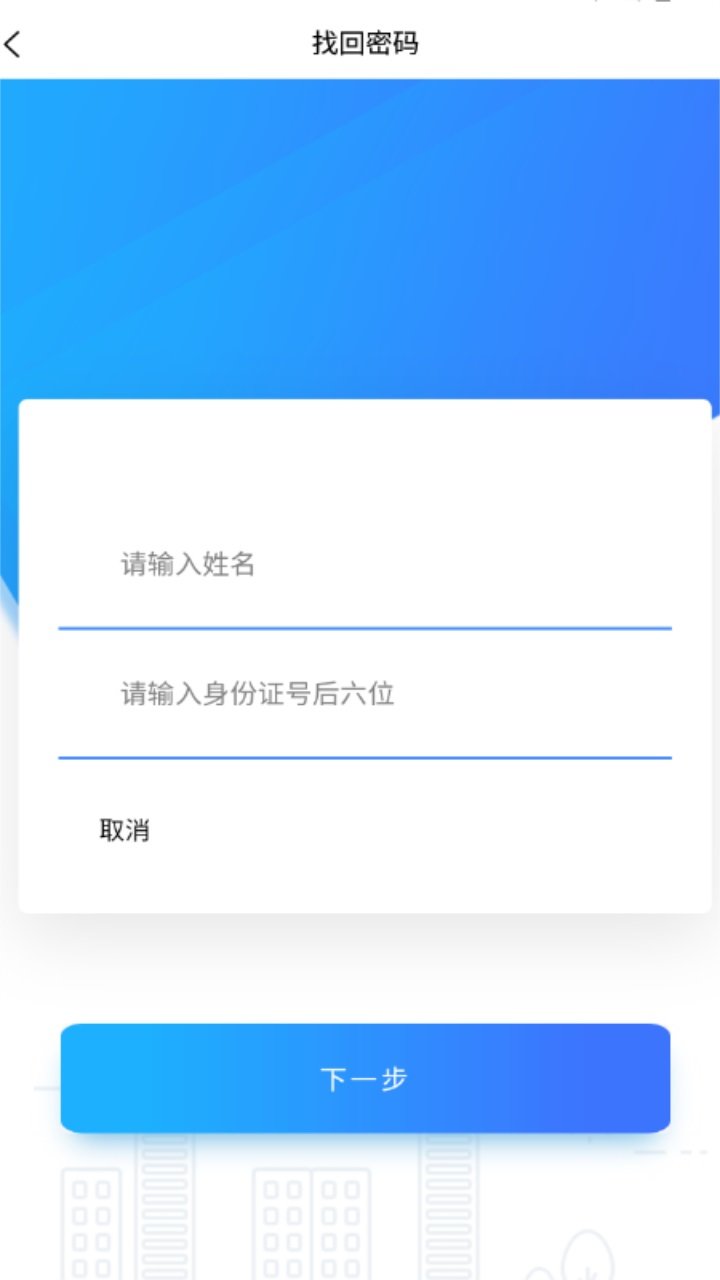The width and height of the screenshot is (720, 1280).
Task: Continue with the 下一步 button
Action: tap(365, 1078)
